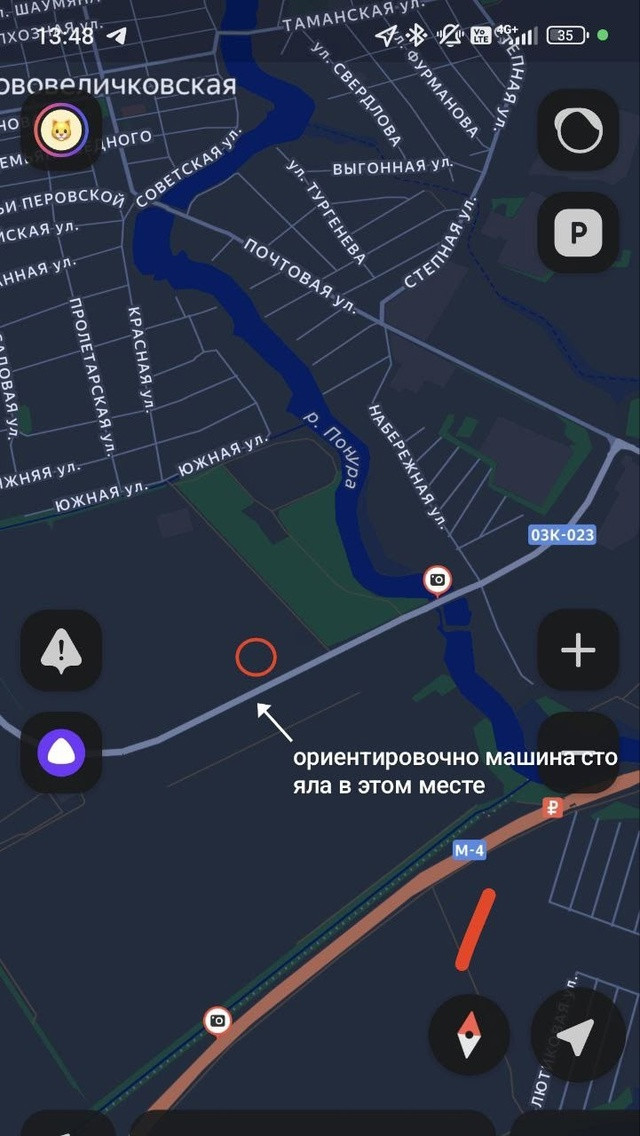Activate the Alice voice assistant
Viewport: 640px width, 1136px height.
pos(61,753)
